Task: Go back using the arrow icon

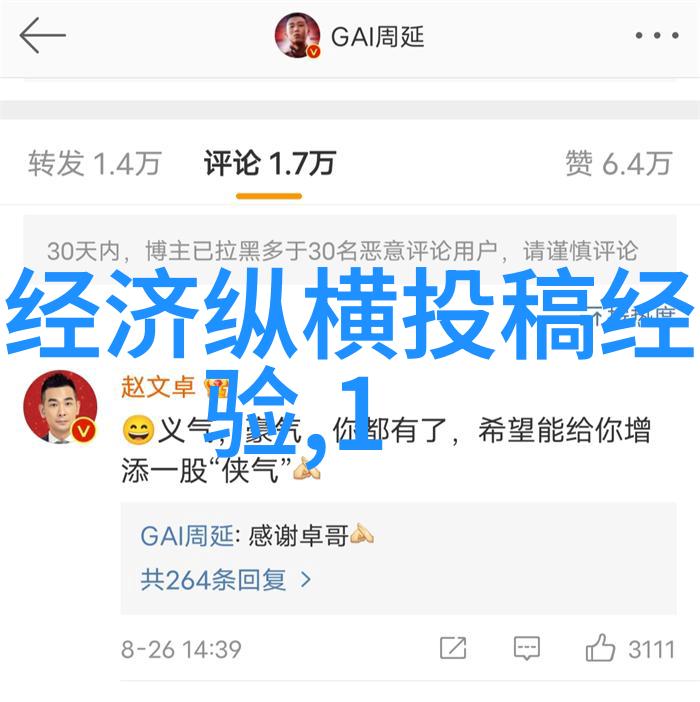Action: tap(42, 37)
